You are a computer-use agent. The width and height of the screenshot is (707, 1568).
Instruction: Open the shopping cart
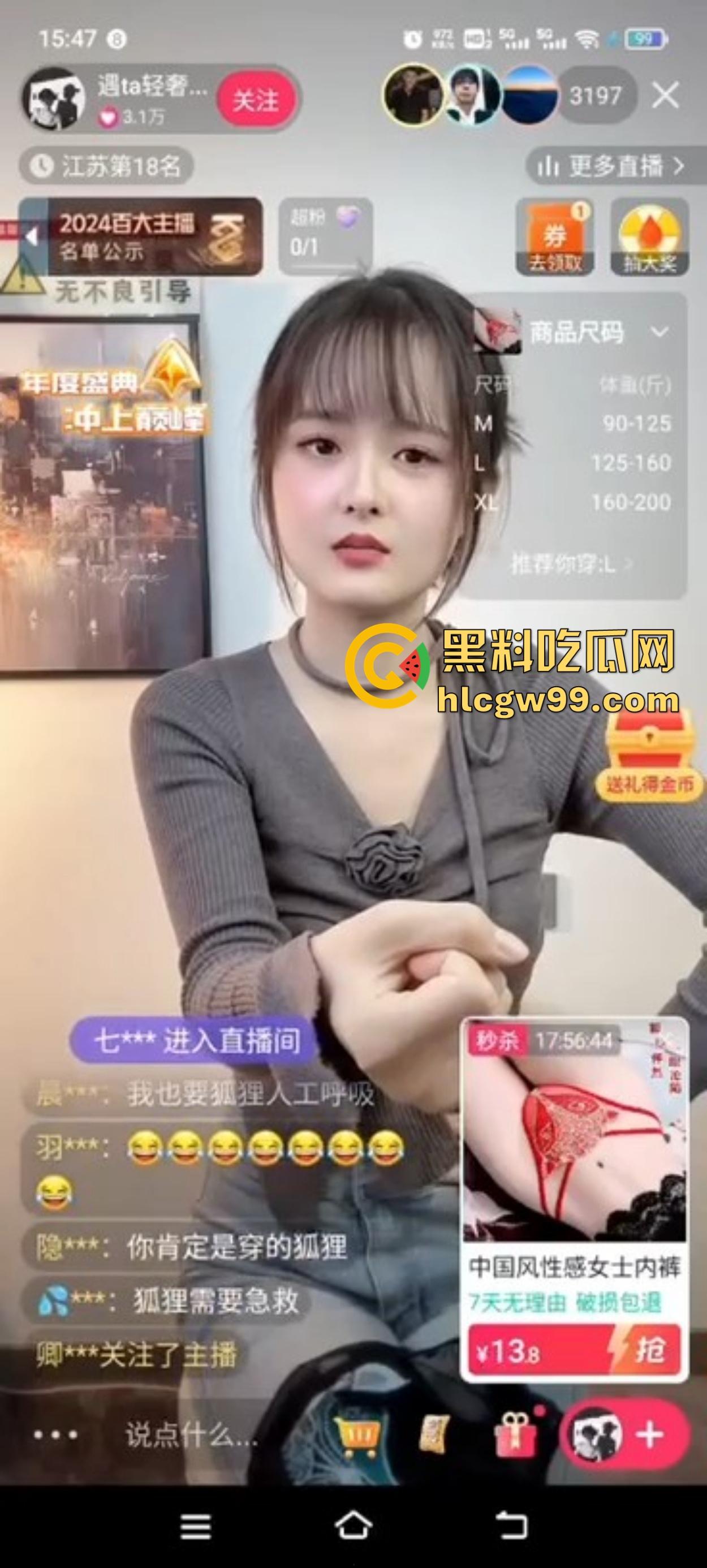pyautogui.click(x=357, y=1436)
